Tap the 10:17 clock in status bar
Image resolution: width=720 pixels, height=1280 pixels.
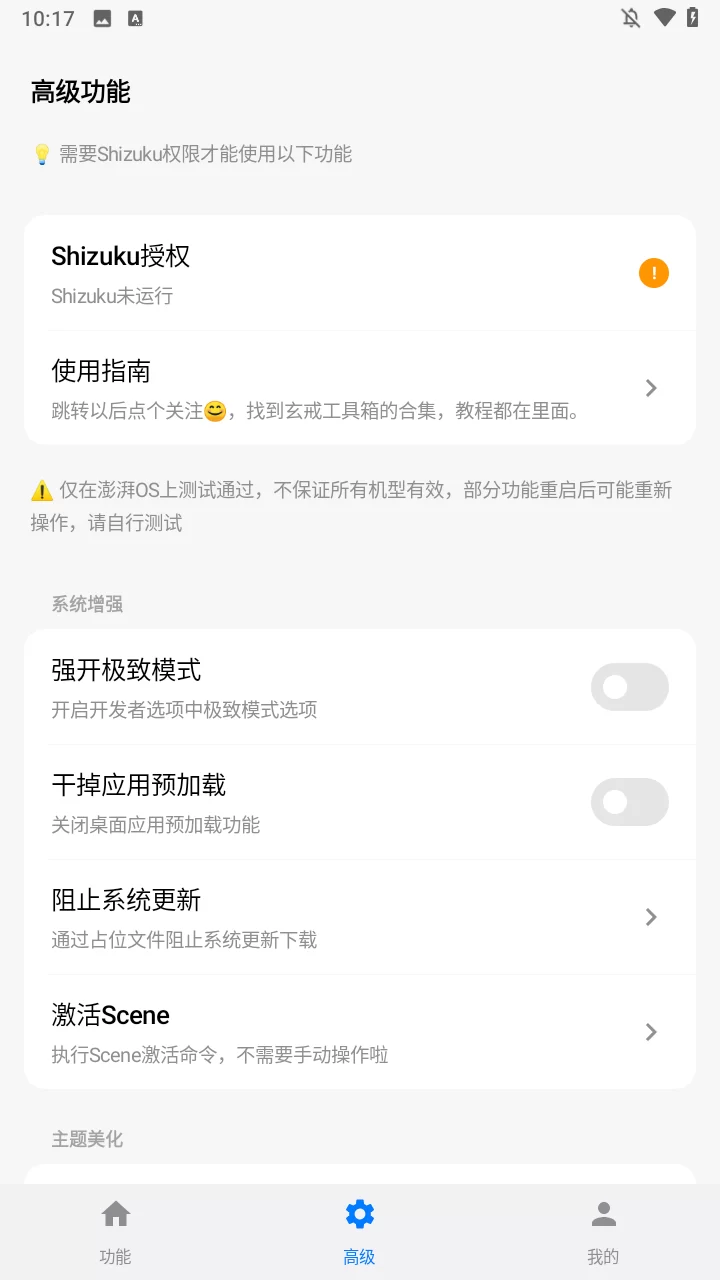pos(47,17)
